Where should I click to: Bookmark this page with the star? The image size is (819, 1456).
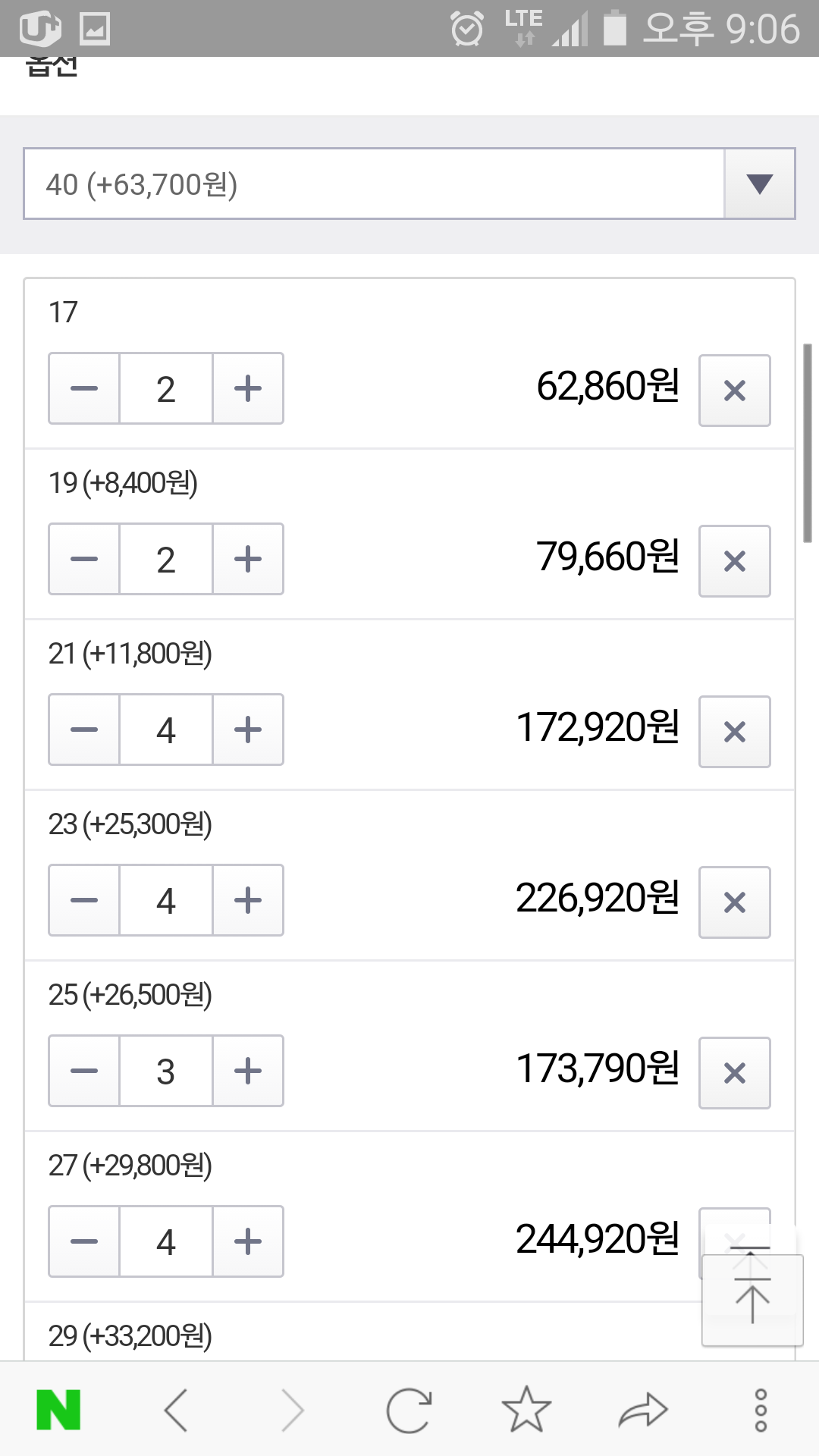pyautogui.click(x=526, y=1409)
